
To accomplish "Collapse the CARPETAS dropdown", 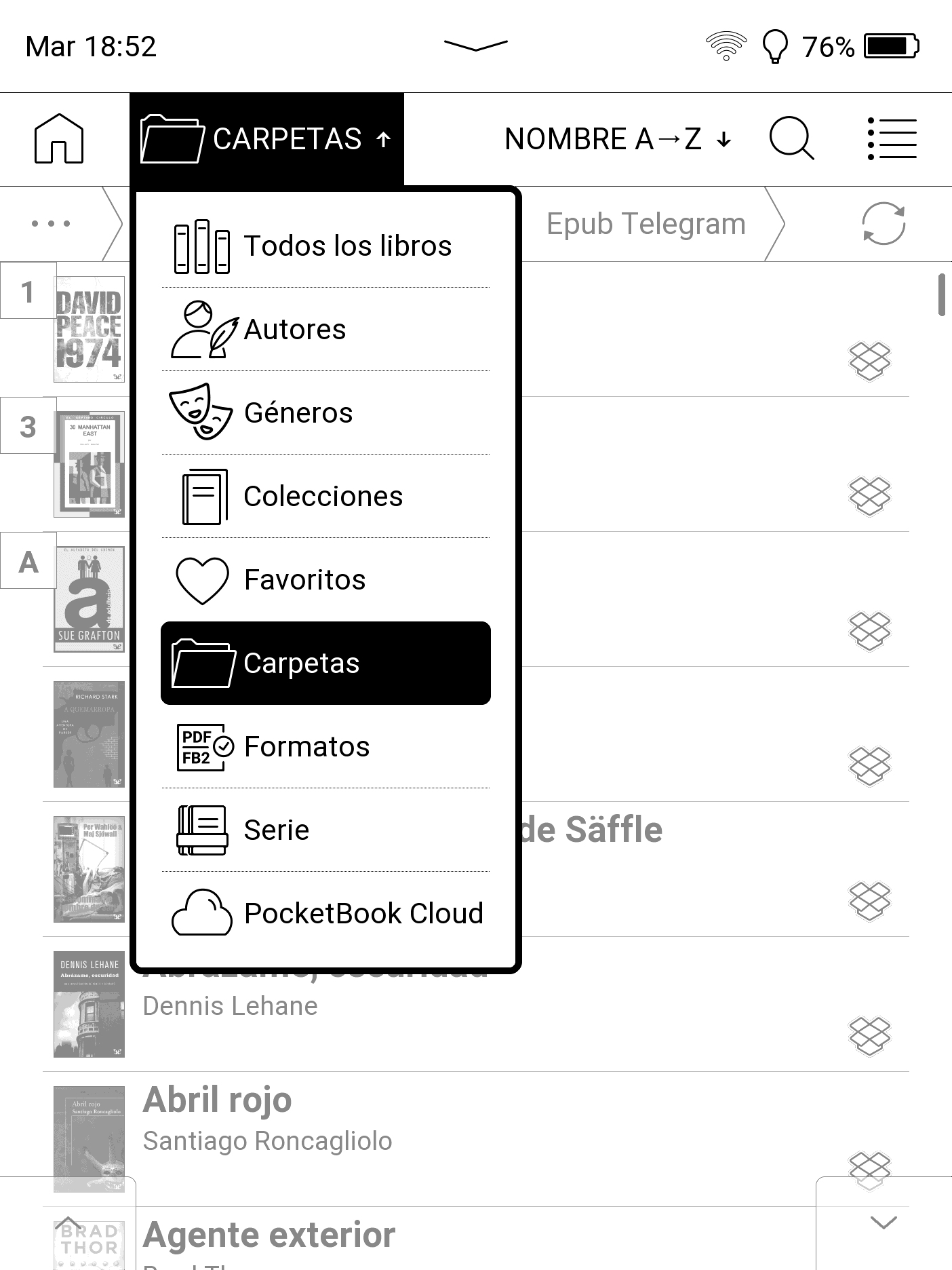I will pyautogui.click(x=266, y=139).
